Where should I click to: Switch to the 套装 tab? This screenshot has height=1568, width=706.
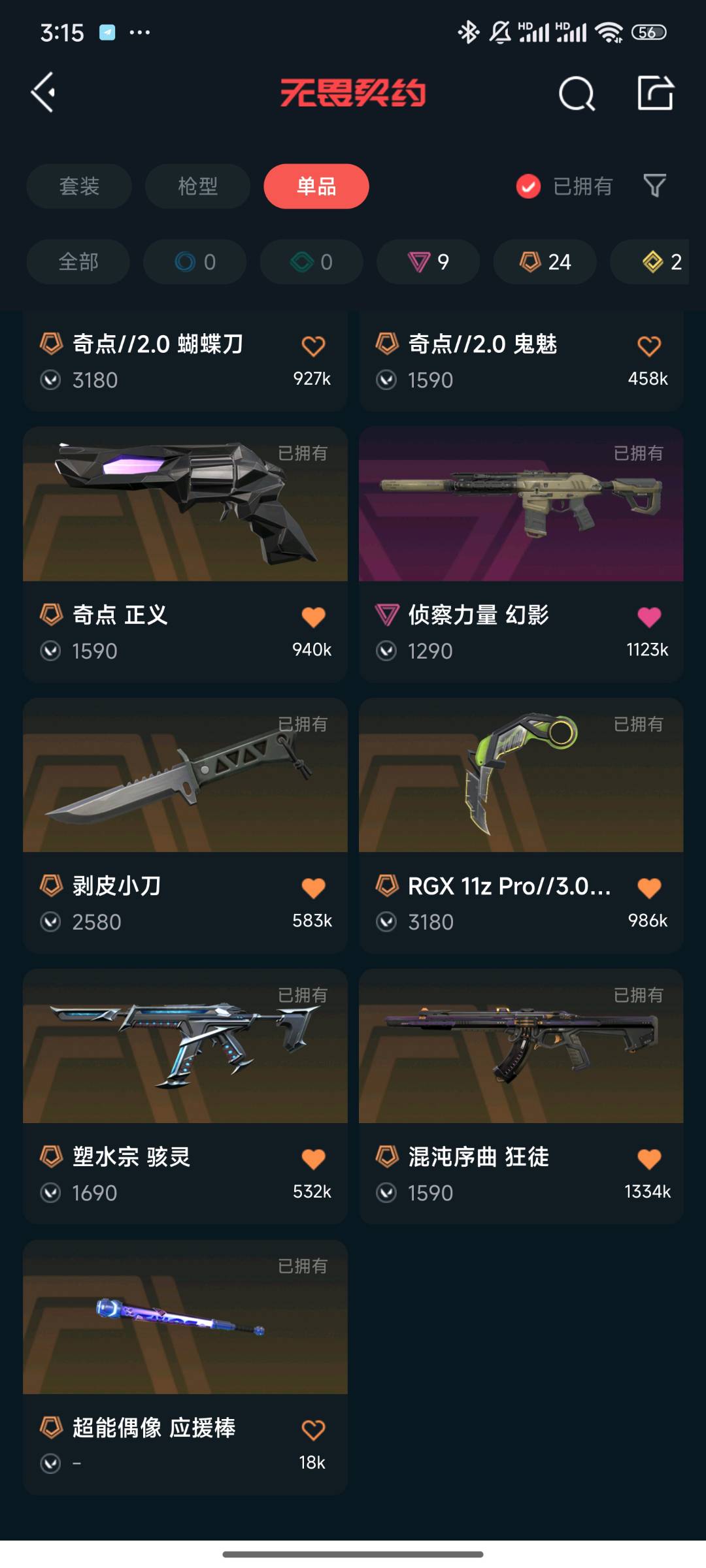click(79, 186)
